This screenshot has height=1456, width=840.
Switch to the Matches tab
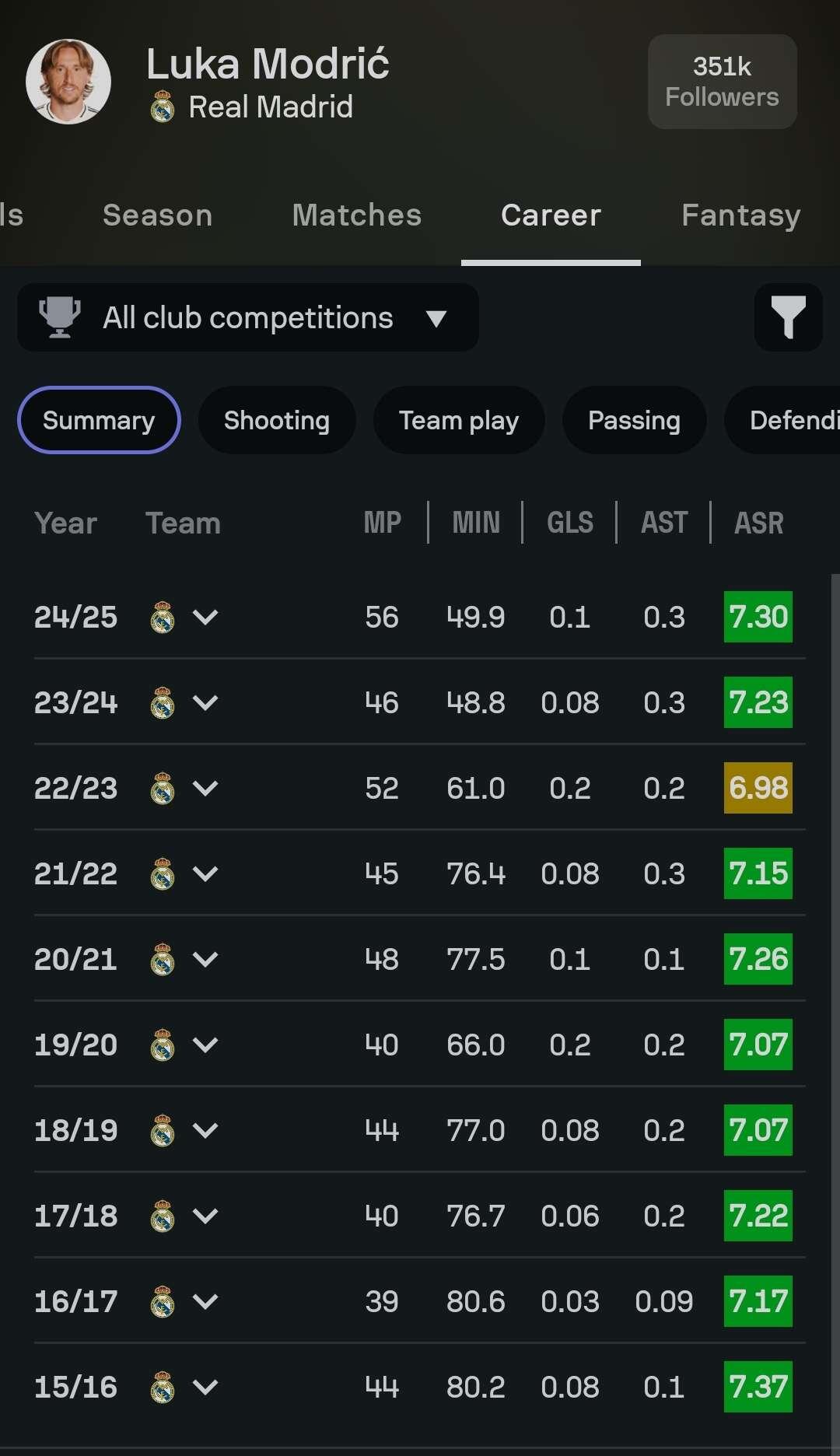click(x=357, y=215)
